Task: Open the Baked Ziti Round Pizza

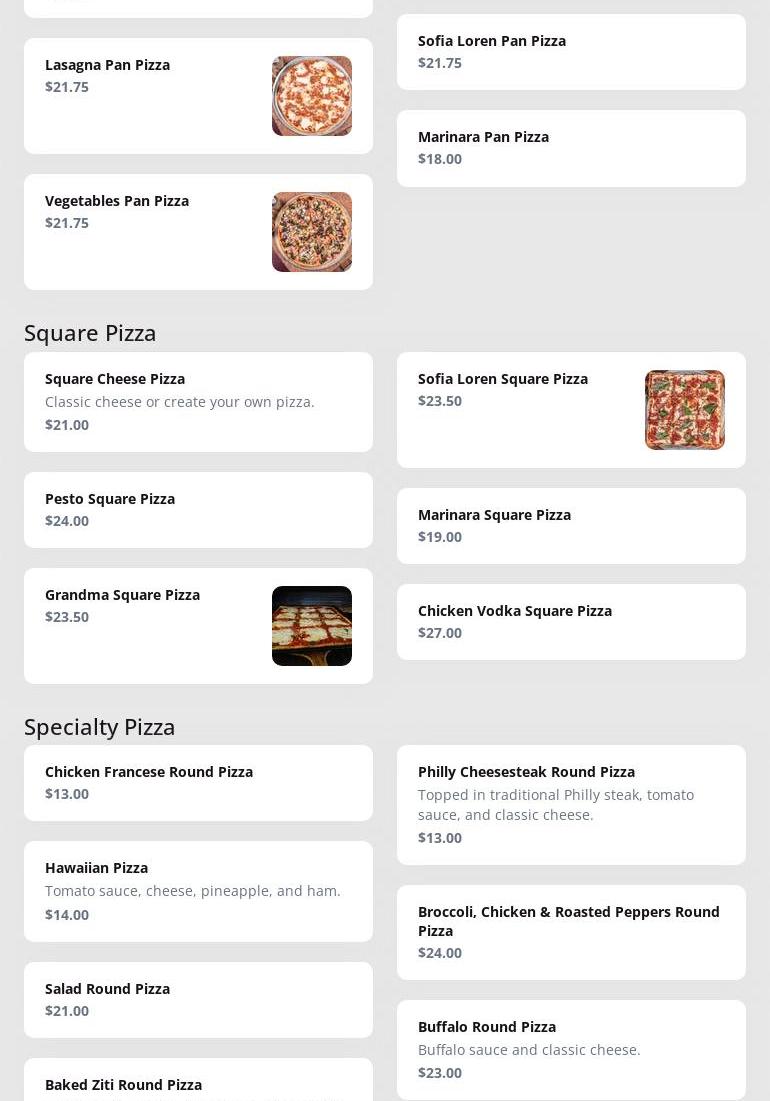Action: (x=198, y=1084)
